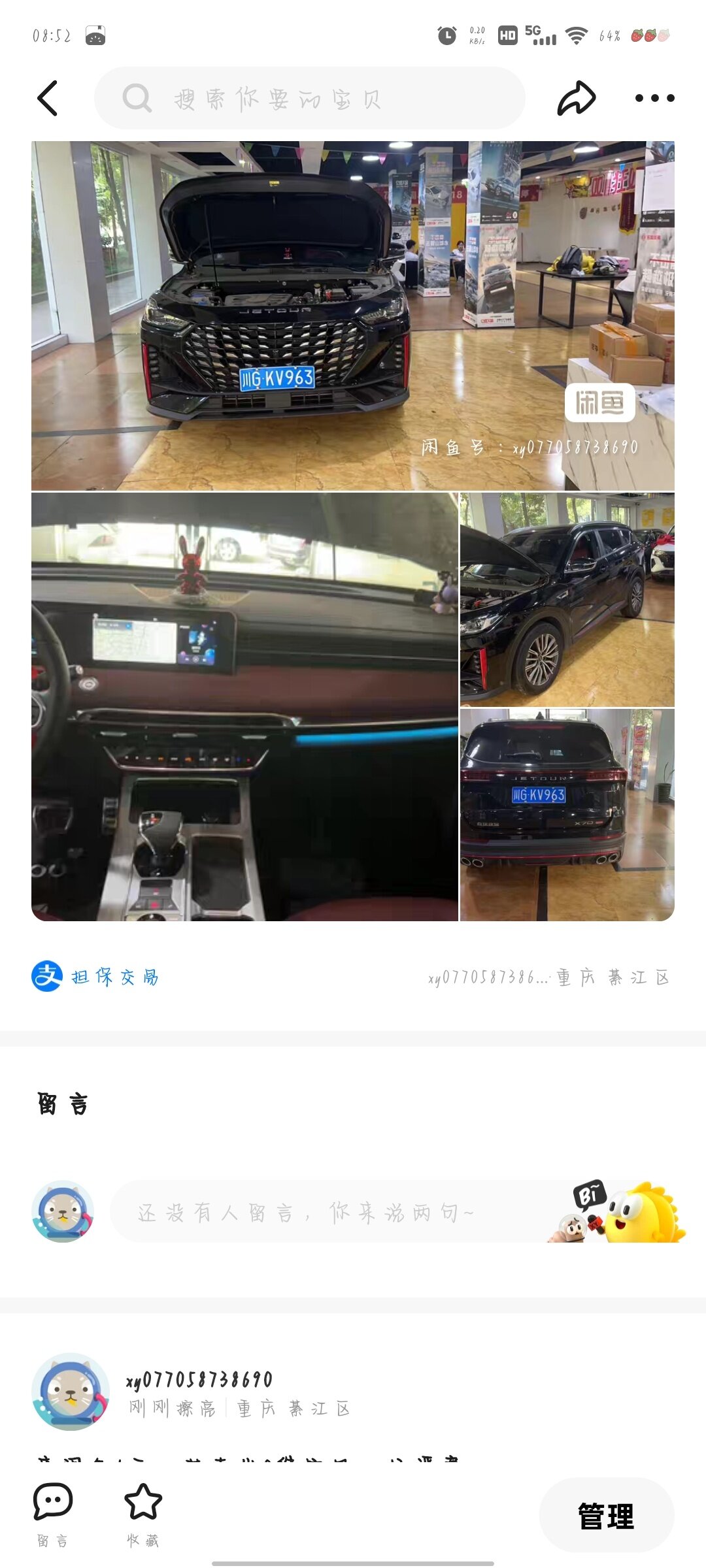Screen dimensions: 706x1568
Task: Share this listing with the arrow icon
Action: tap(576, 99)
